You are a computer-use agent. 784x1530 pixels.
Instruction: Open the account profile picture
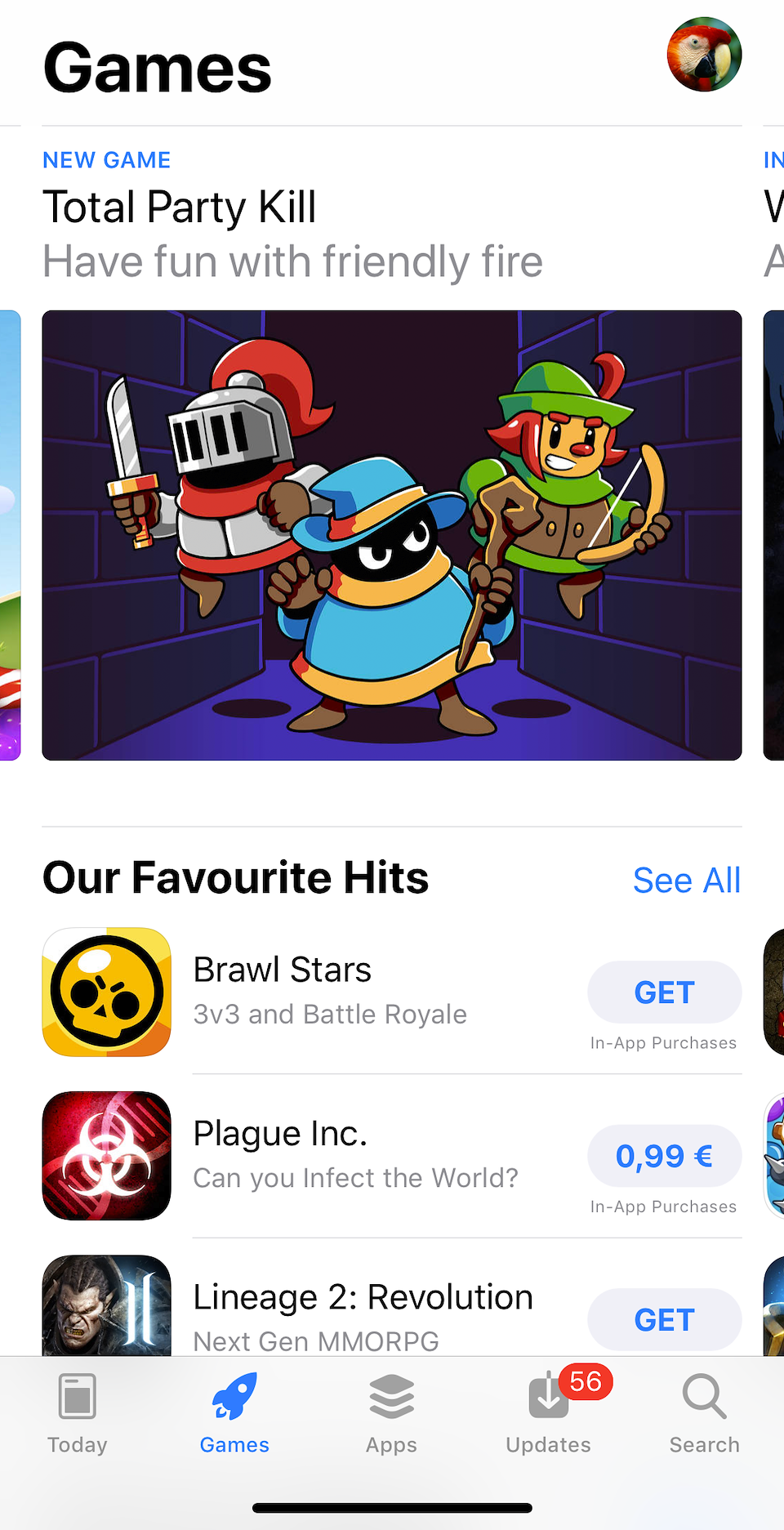[704, 54]
